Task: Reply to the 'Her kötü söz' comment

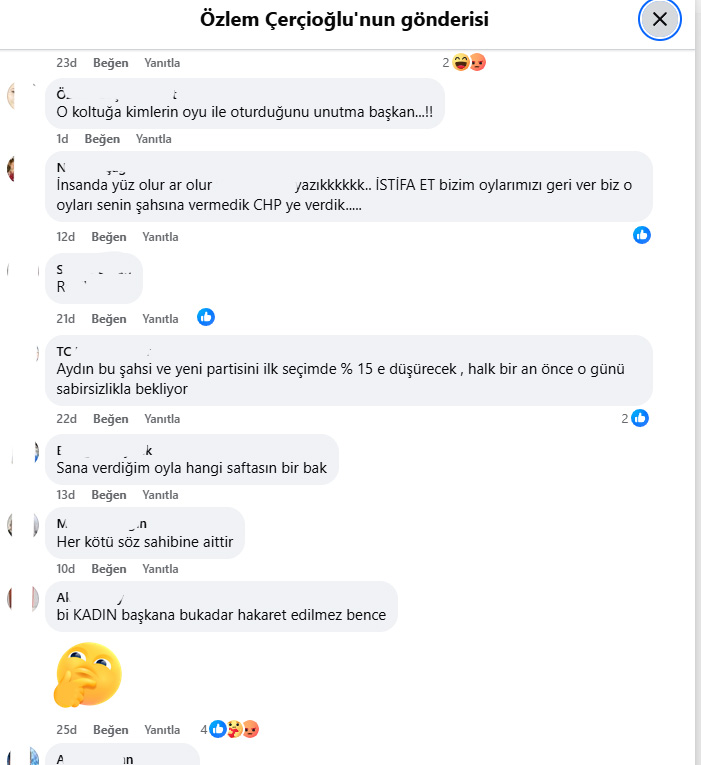Action: pos(160,569)
